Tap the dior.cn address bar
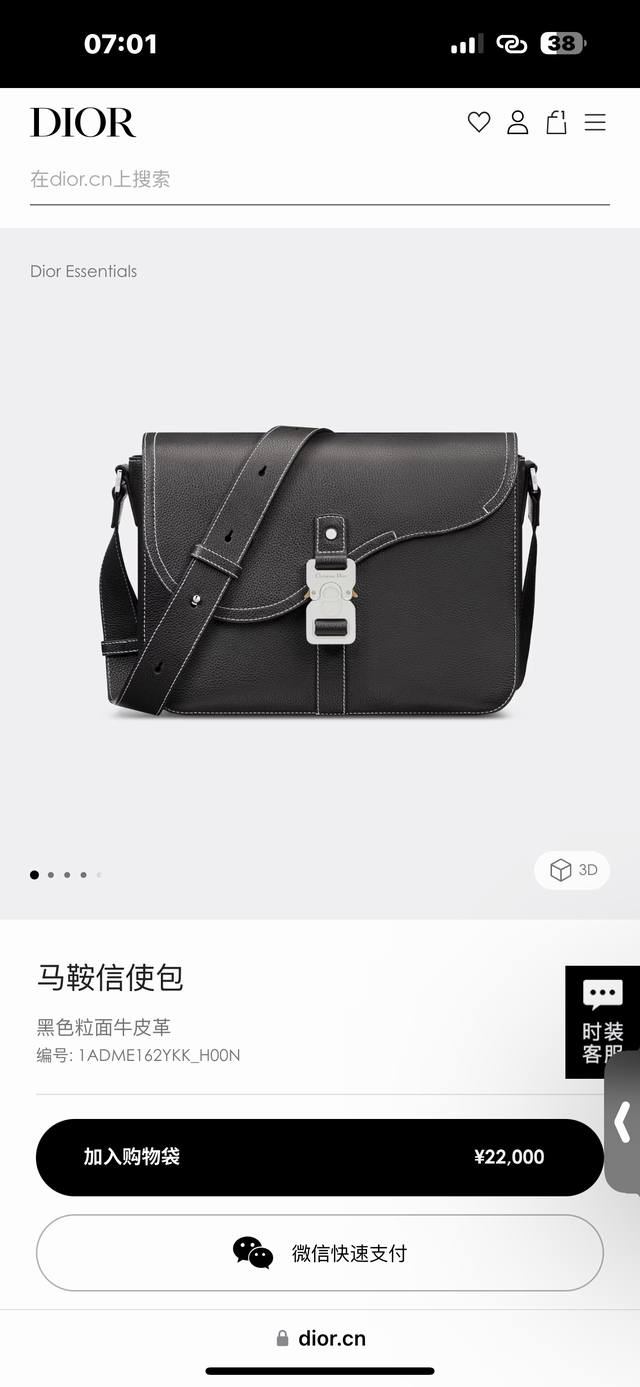640x1387 pixels. (x=320, y=1338)
